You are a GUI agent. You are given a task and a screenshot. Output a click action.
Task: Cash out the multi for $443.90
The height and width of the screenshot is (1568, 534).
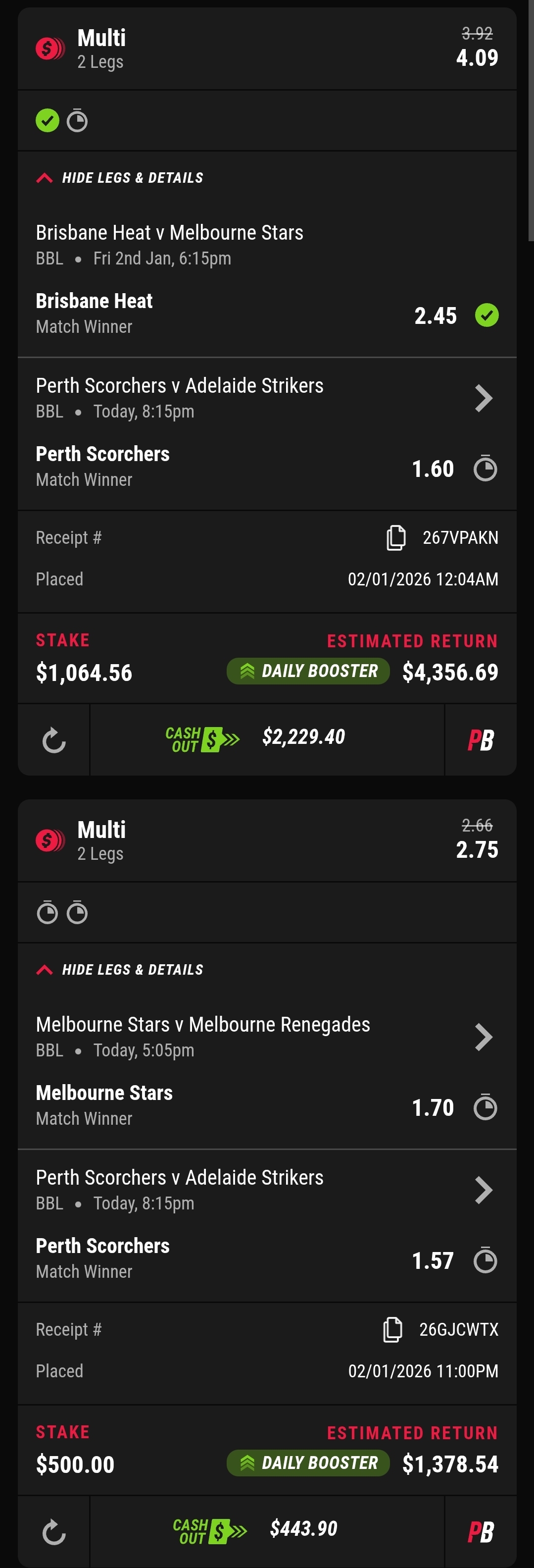[267, 1531]
